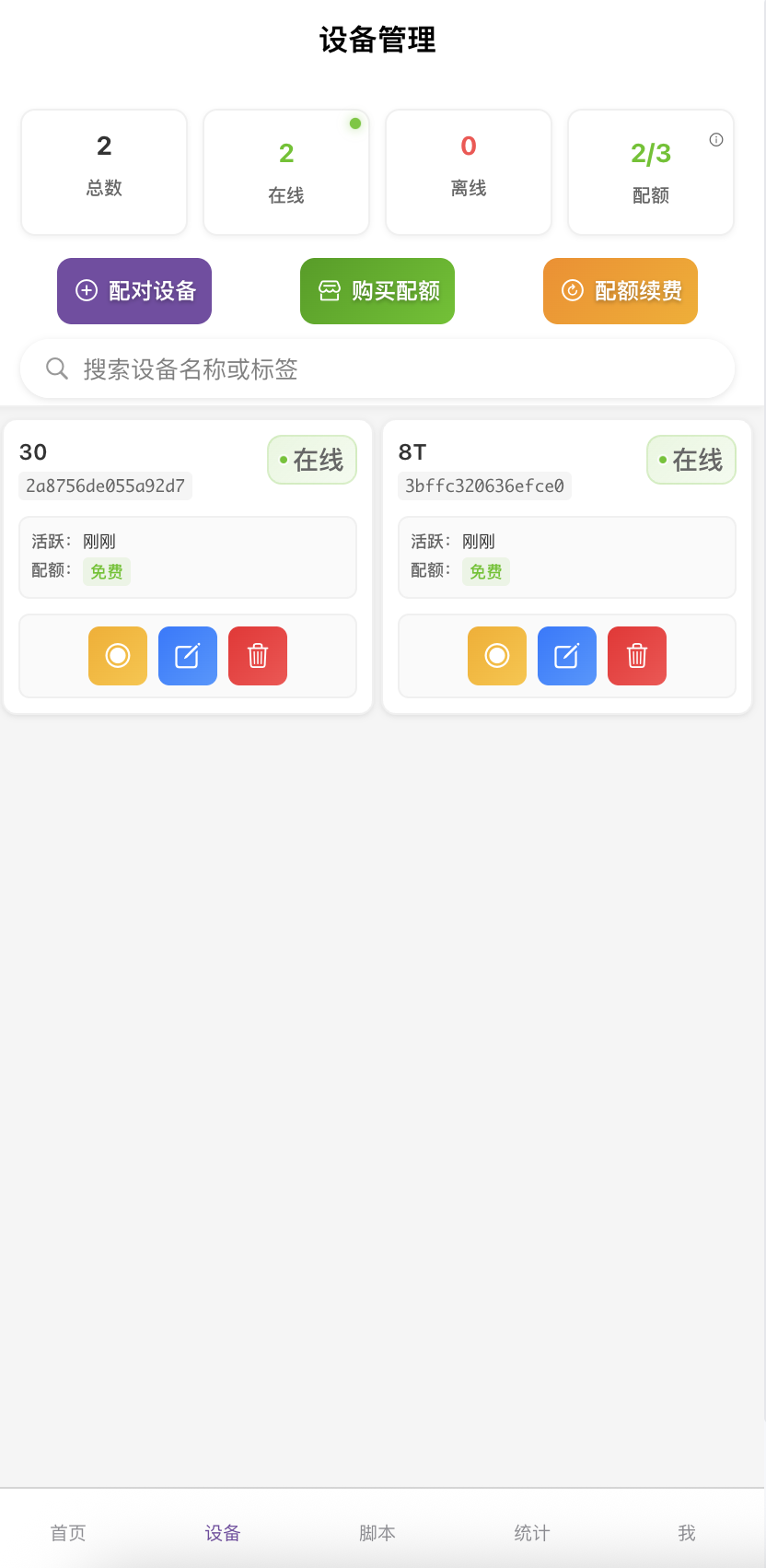This screenshot has width=766, height=1568.
Task: Go to the 我 tab
Action: [687, 1533]
